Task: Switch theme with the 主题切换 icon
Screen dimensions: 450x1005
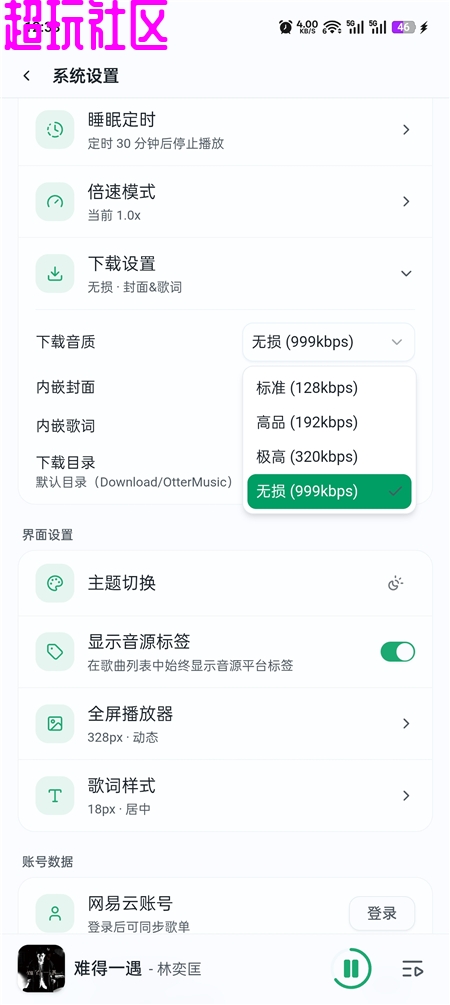Action: pos(396,584)
